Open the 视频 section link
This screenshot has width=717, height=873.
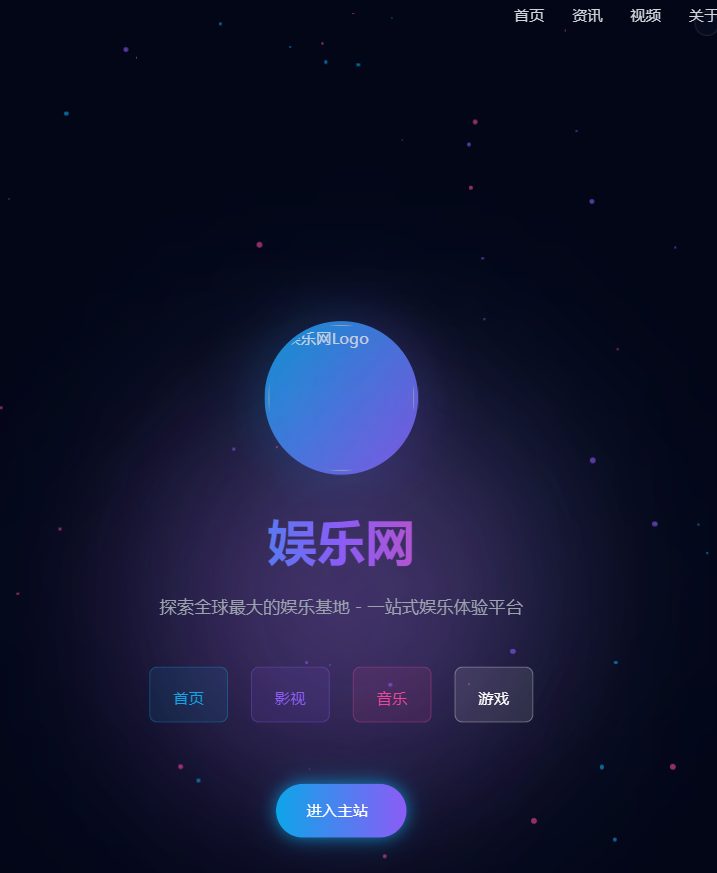click(x=645, y=16)
